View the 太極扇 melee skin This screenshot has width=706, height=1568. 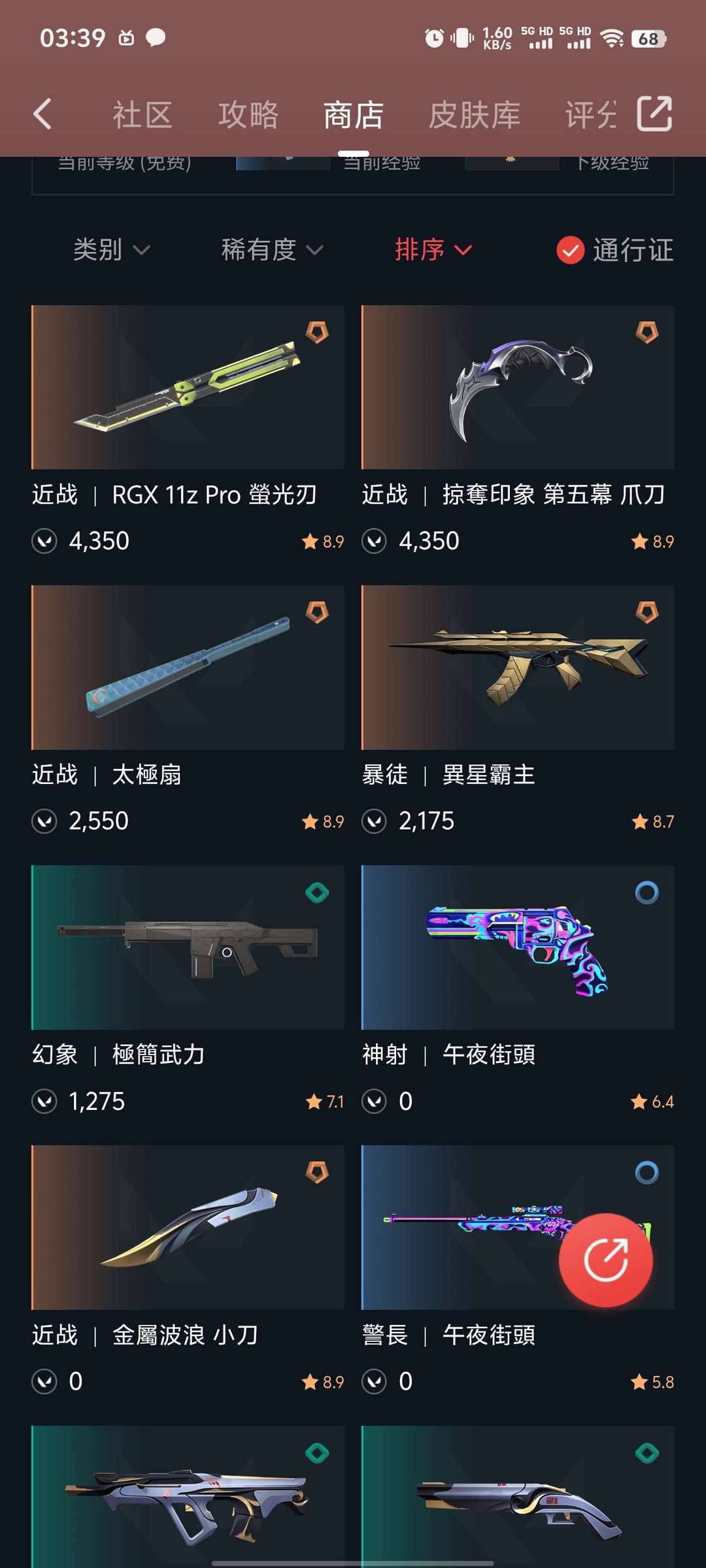tap(188, 667)
